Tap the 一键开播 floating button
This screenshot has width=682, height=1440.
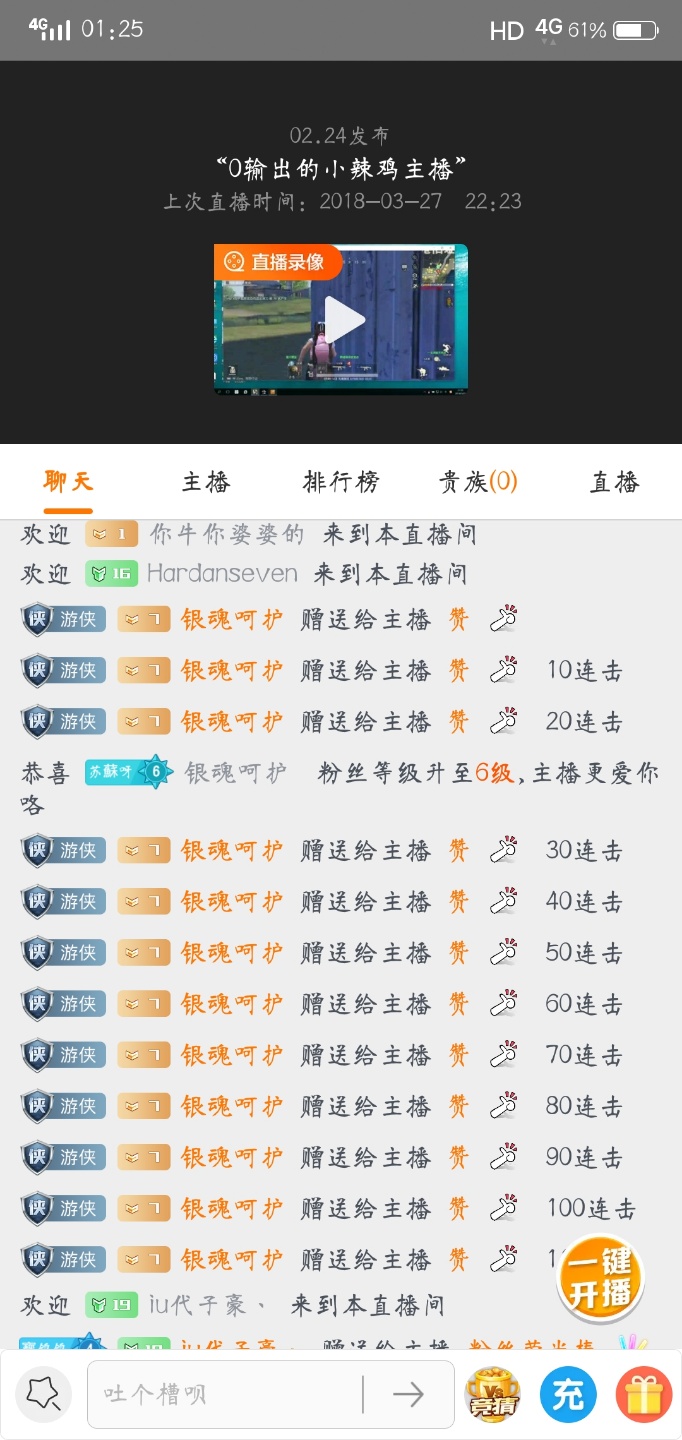click(x=600, y=1277)
